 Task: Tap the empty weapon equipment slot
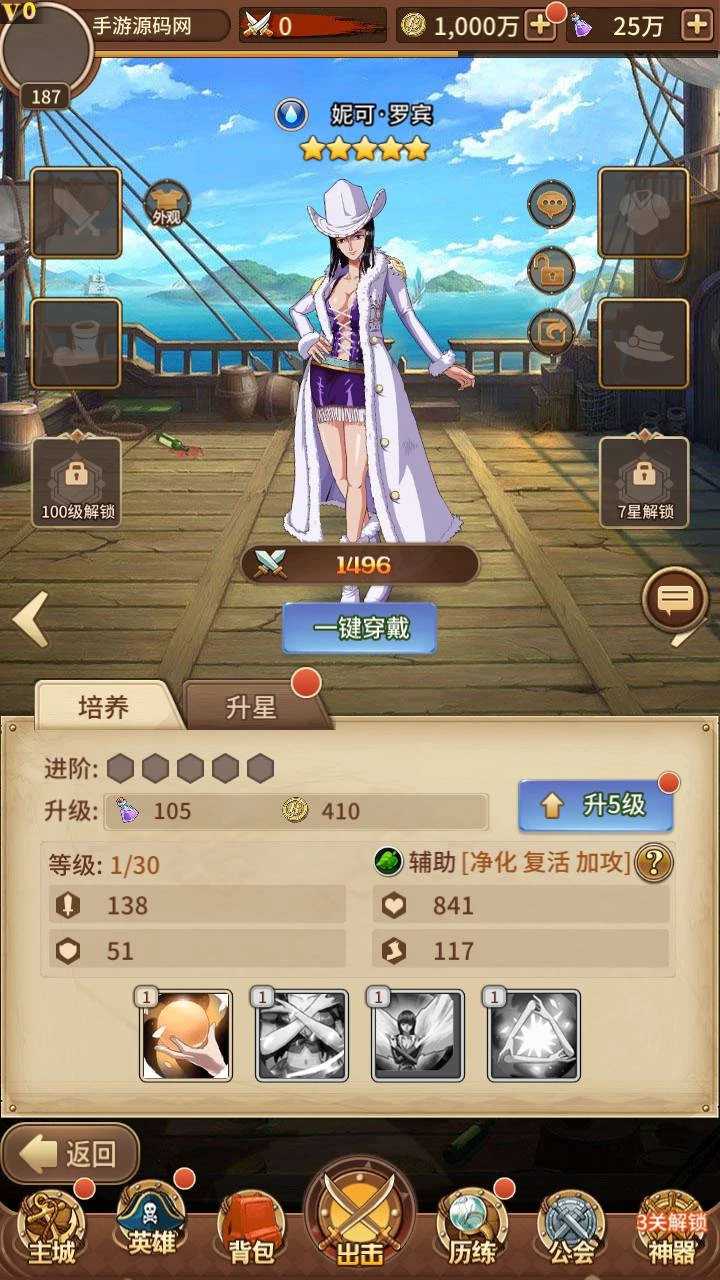tap(76, 213)
